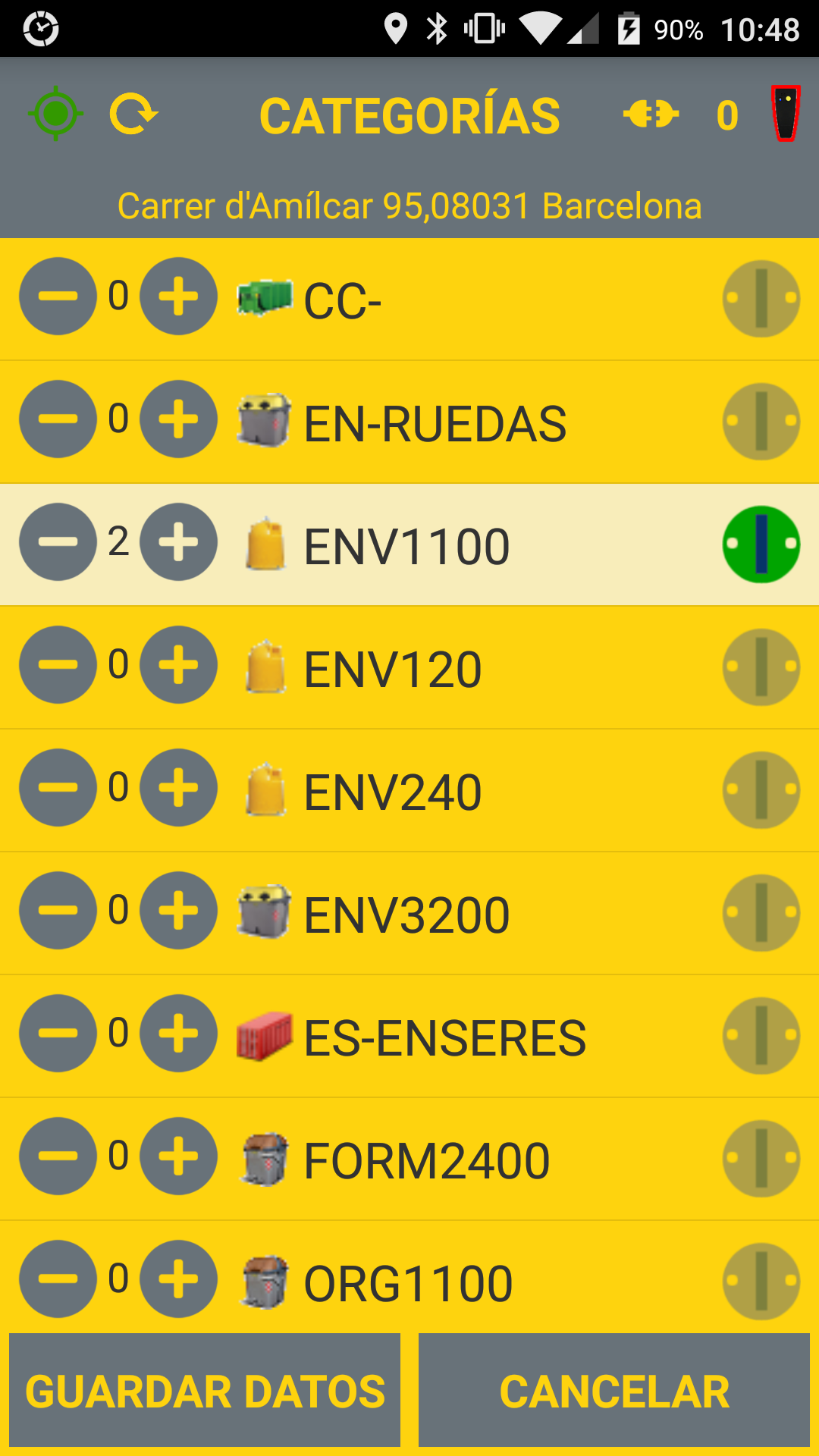Add one more ENV1100 container

point(179,542)
